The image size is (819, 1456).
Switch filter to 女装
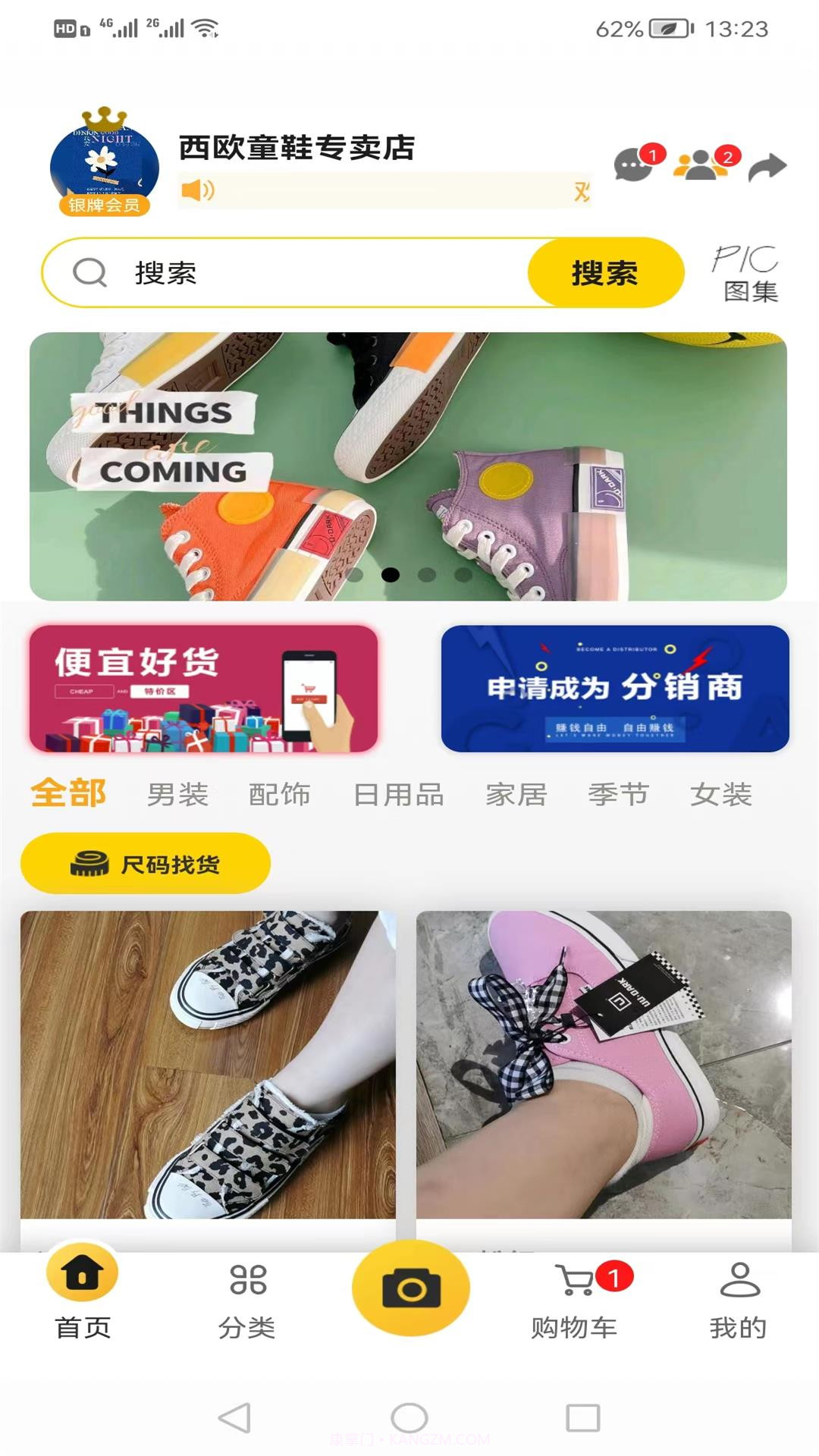coord(722,793)
